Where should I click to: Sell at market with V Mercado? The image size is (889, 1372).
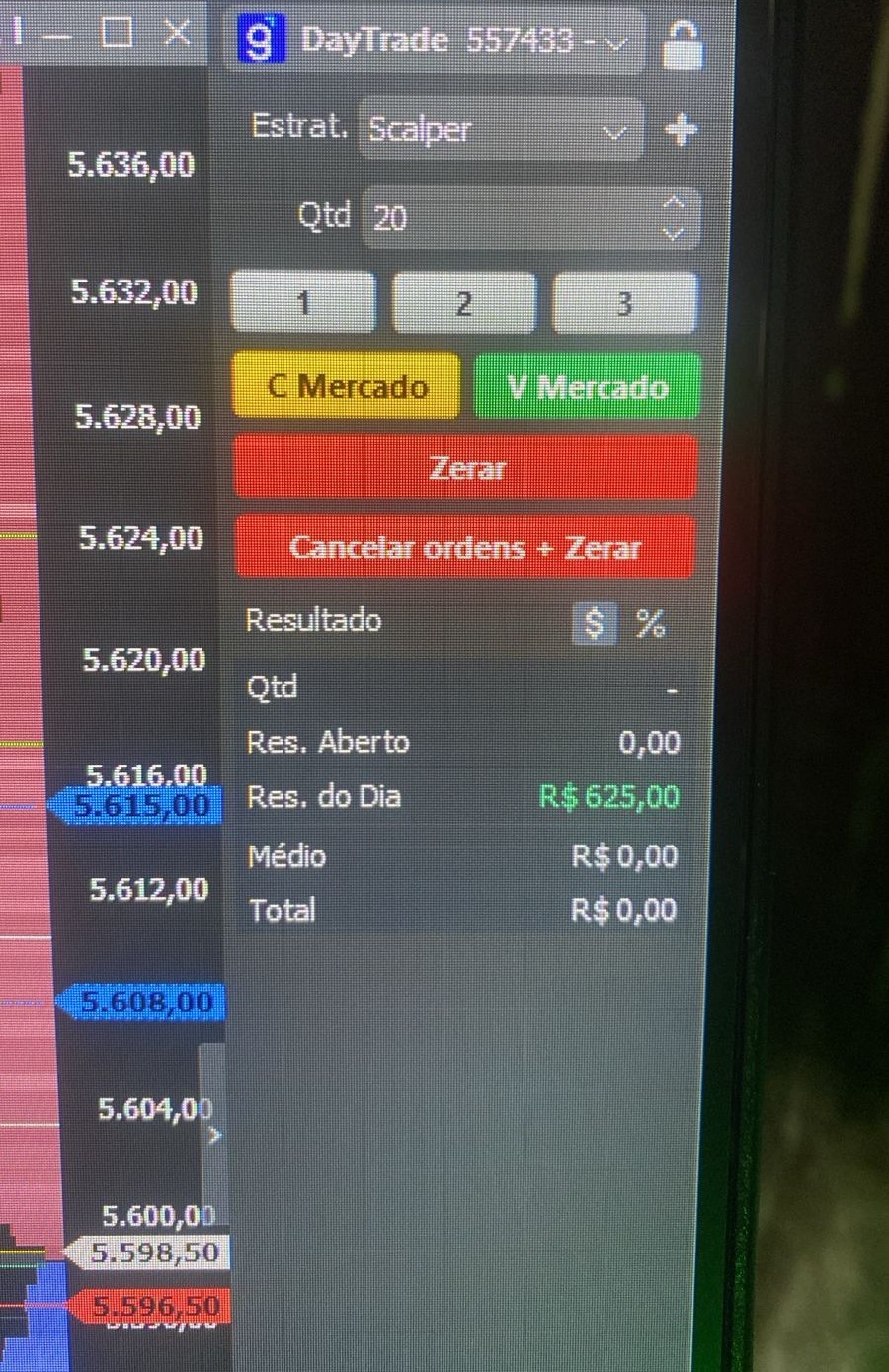pos(588,386)
